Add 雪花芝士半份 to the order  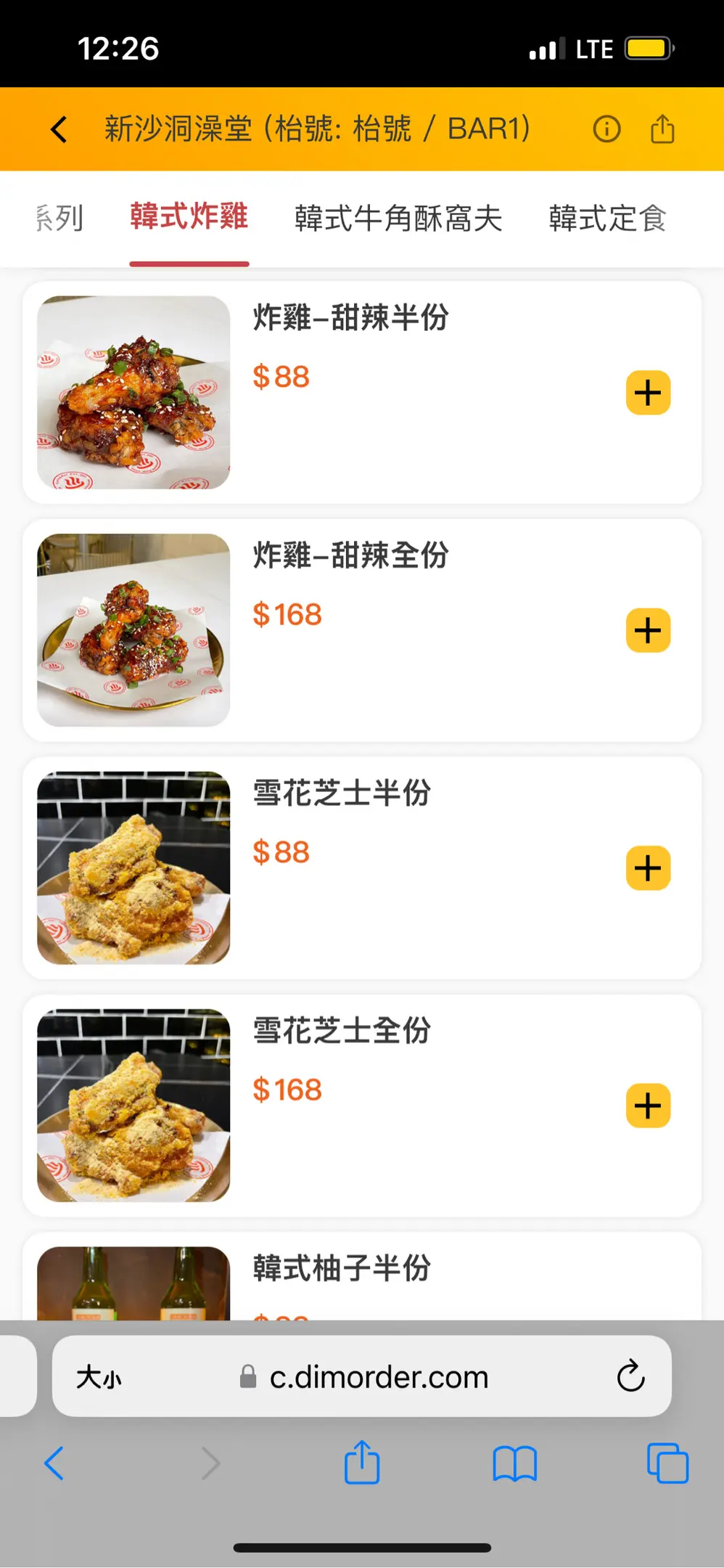pos(648,868)
